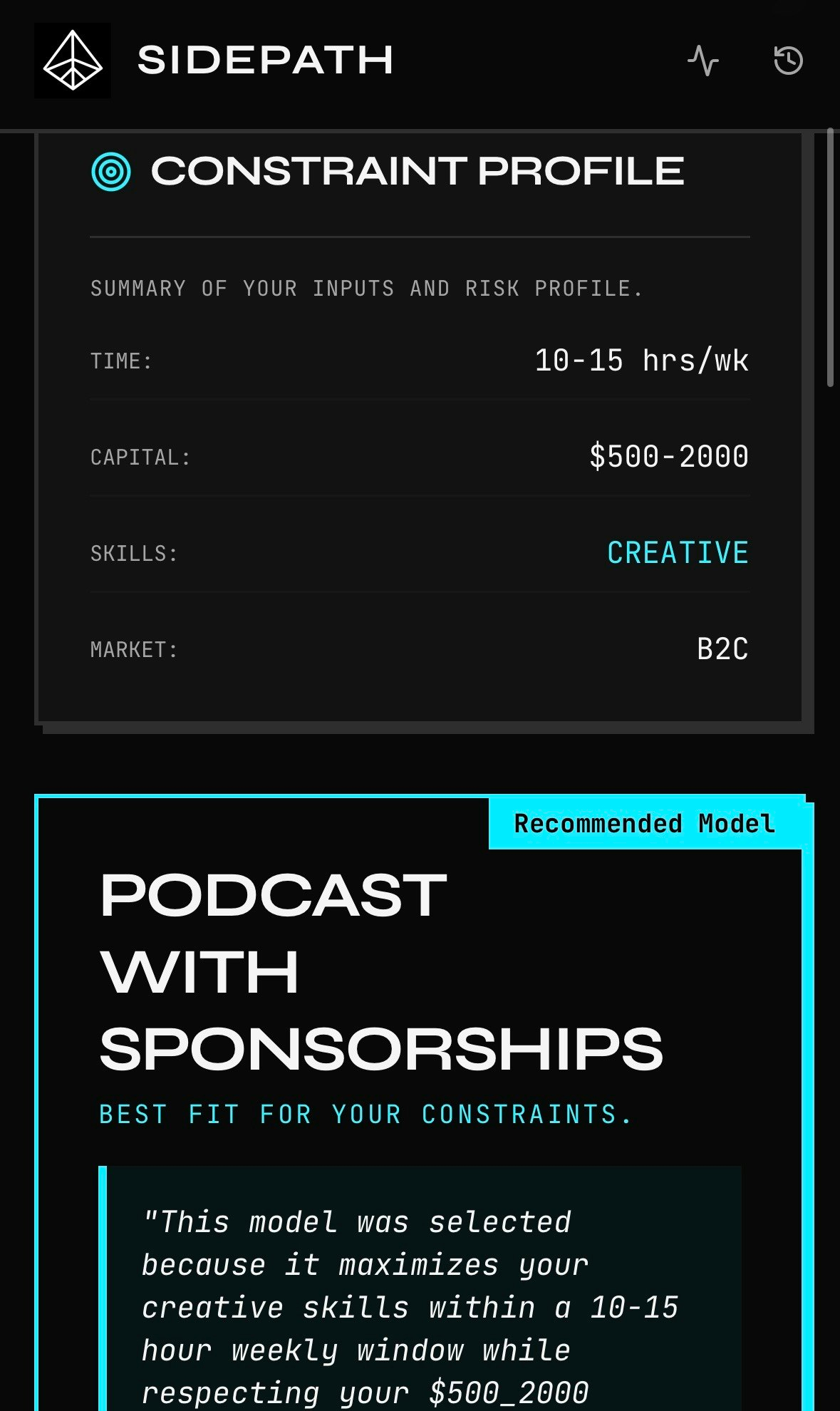Select the cyan CREATIVE skills value
The image size is (840, 1411).
(x=677, y=552)
